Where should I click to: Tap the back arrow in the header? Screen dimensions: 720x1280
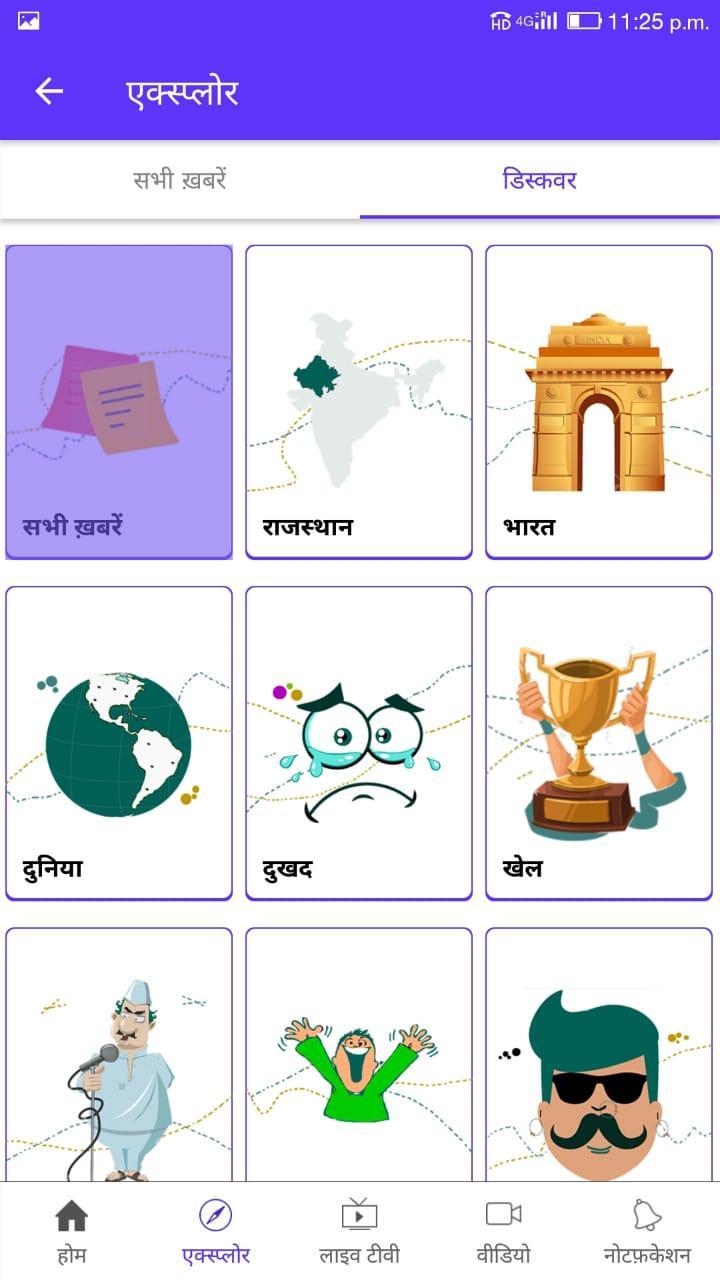point(48,90)
